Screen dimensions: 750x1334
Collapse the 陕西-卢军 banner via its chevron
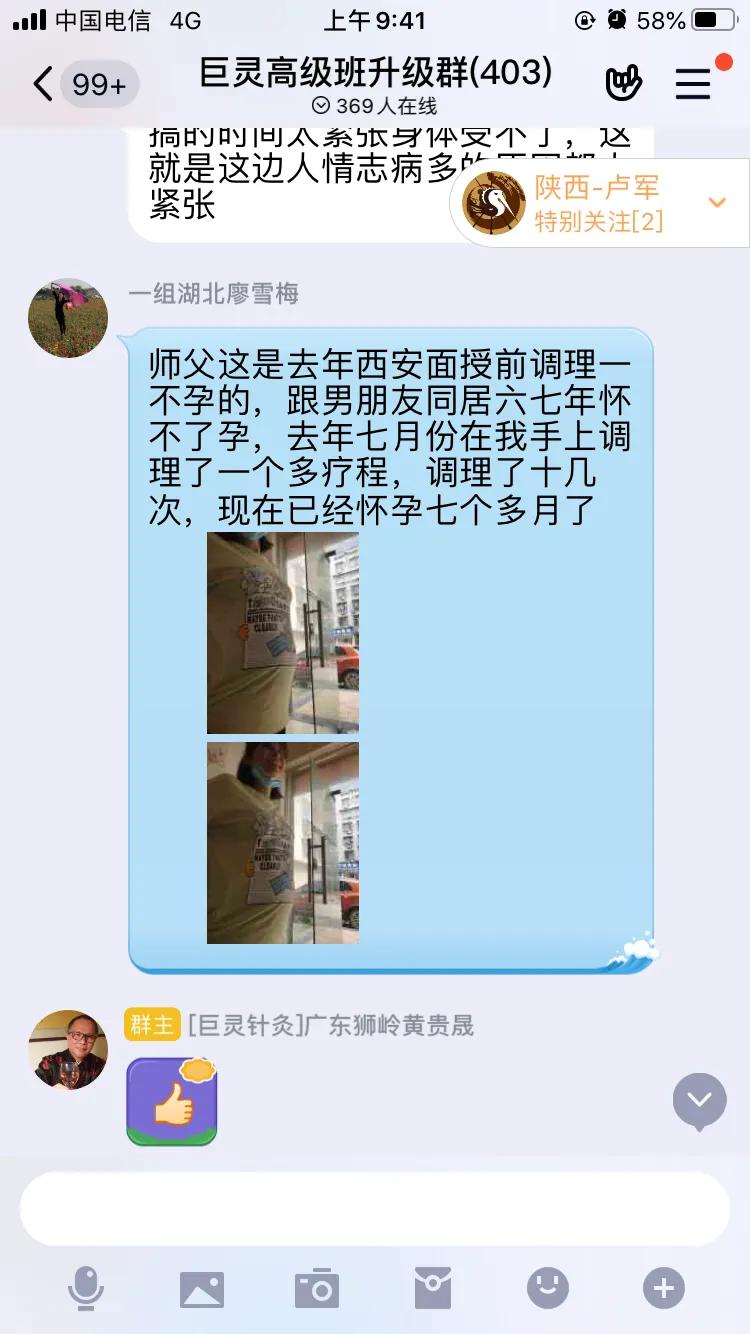pyautogui.click(x=718, y=200)
